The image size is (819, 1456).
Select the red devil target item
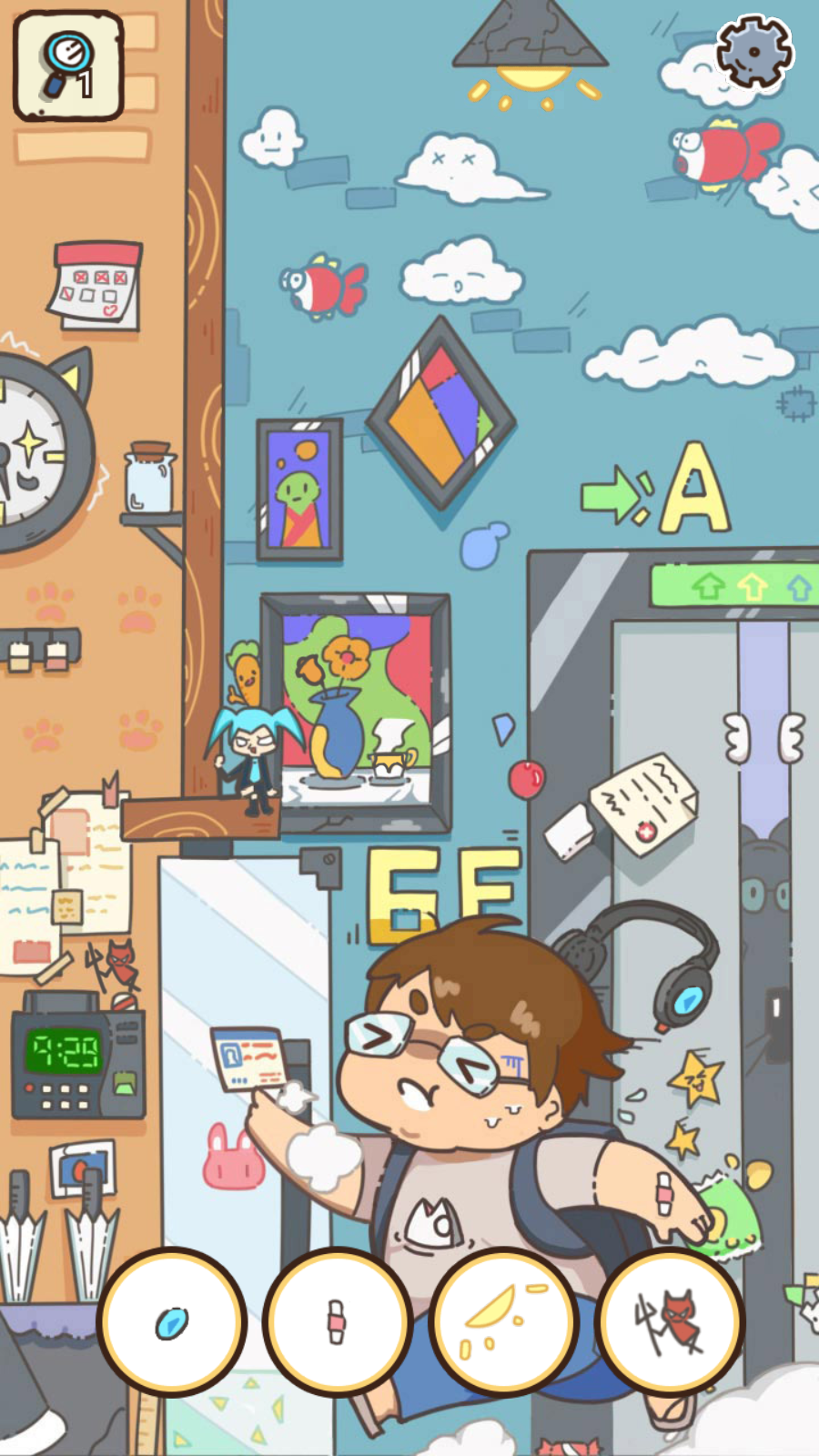point(670,1321)
